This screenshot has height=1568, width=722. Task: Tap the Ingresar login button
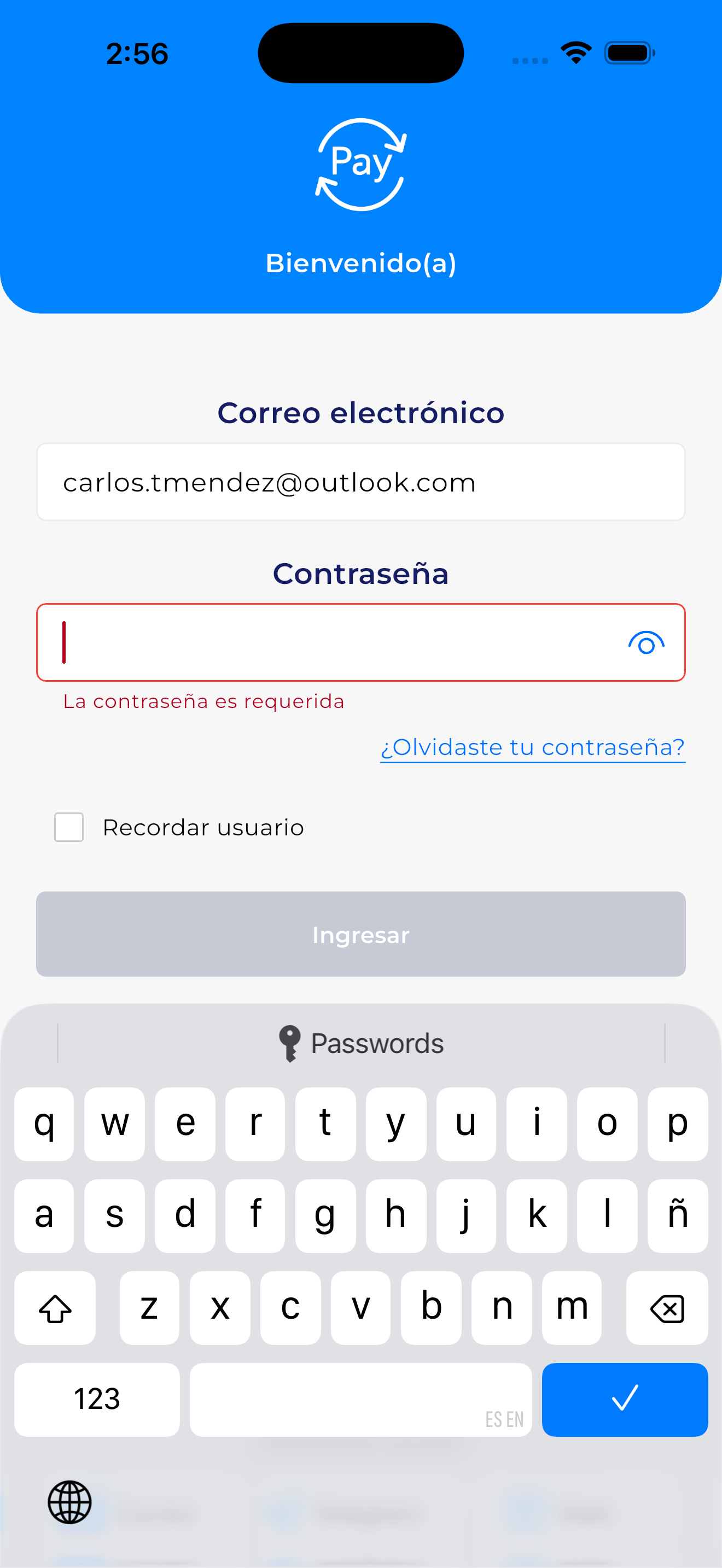[x=360, y=934]
